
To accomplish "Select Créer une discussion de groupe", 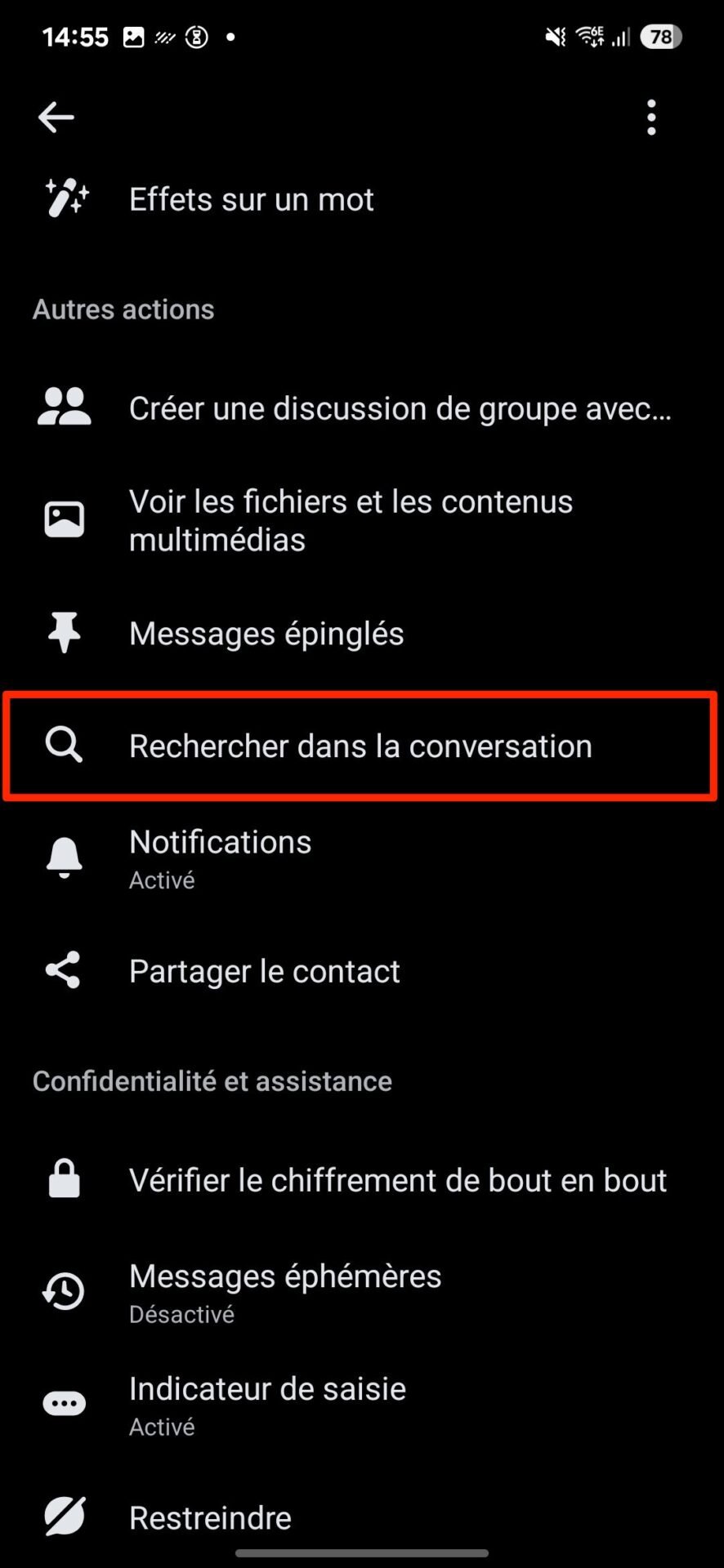I will tap(362, 408).
